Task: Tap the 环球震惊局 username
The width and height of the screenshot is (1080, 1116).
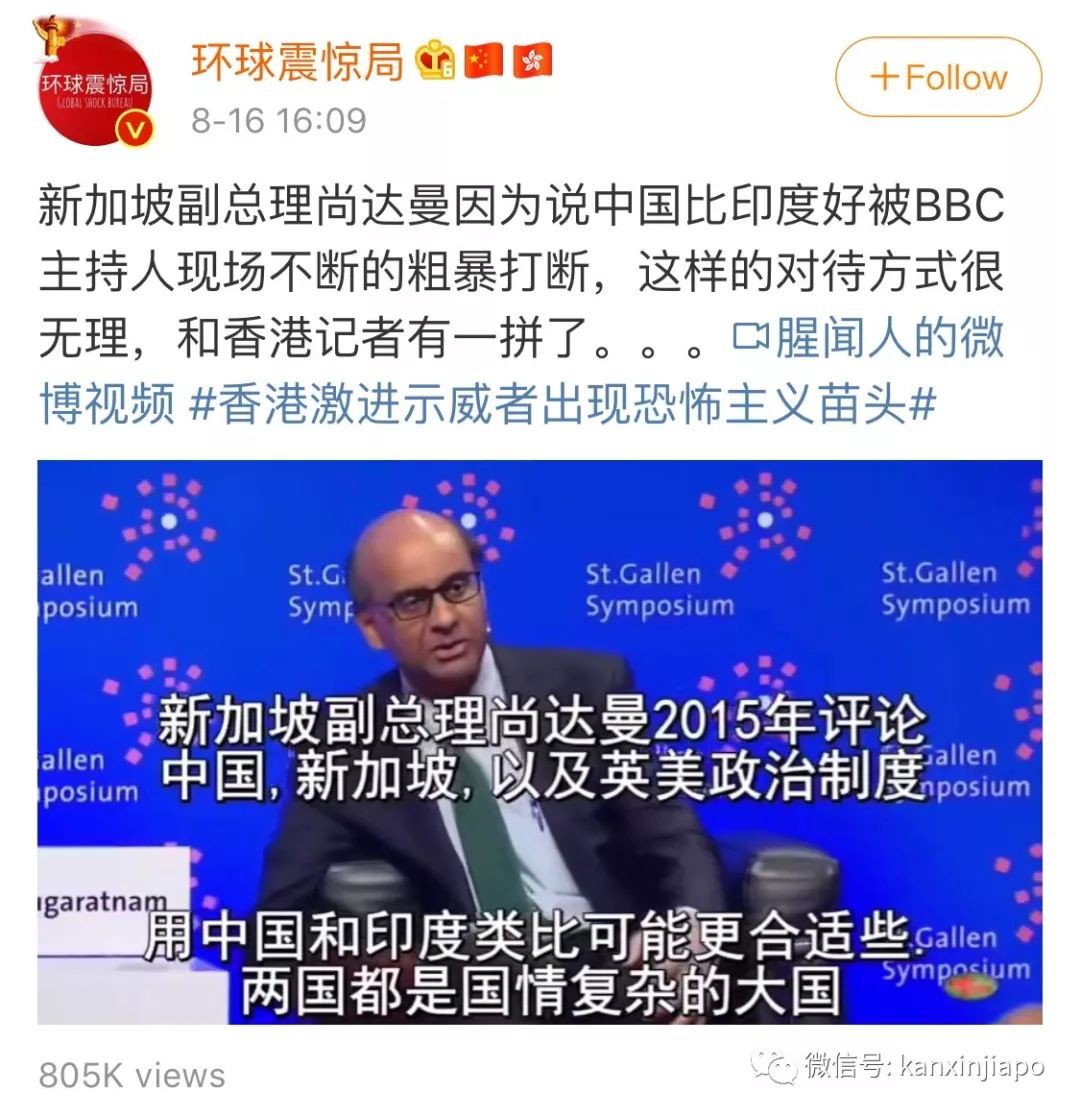Action: click(297, 62)
